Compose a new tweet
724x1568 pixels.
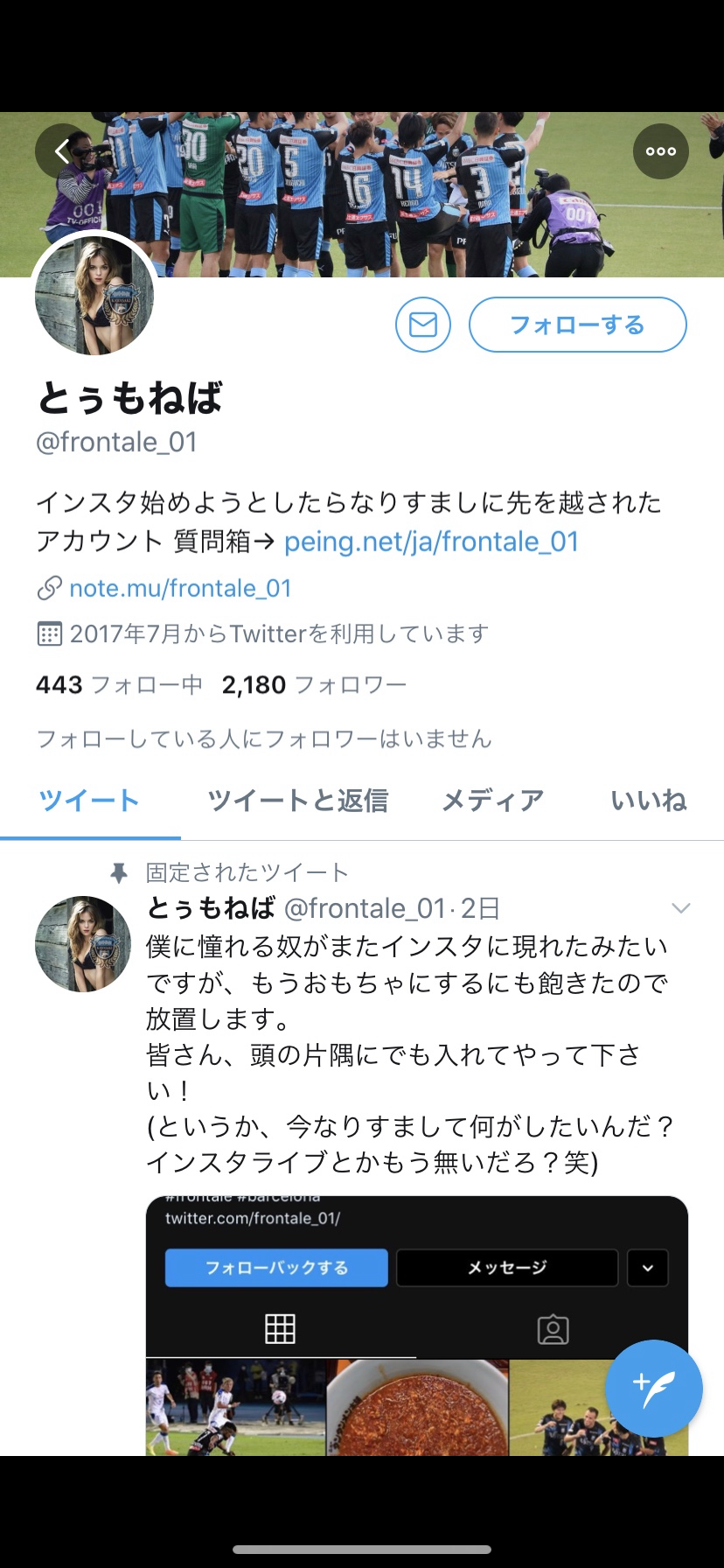654,1388
